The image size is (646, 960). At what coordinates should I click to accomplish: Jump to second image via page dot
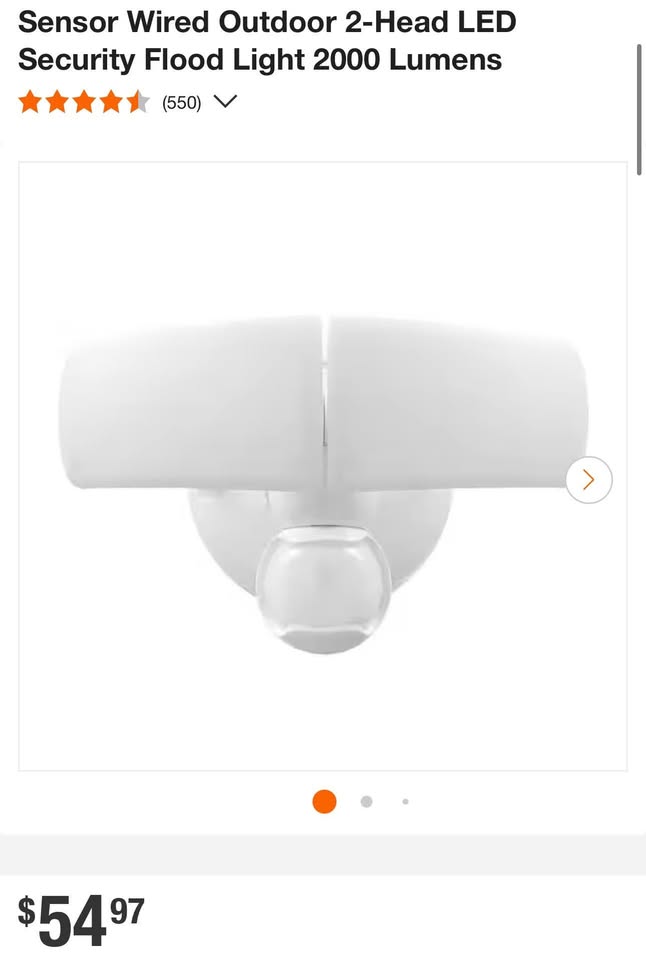pyautogui.click(x=366, y=802)
